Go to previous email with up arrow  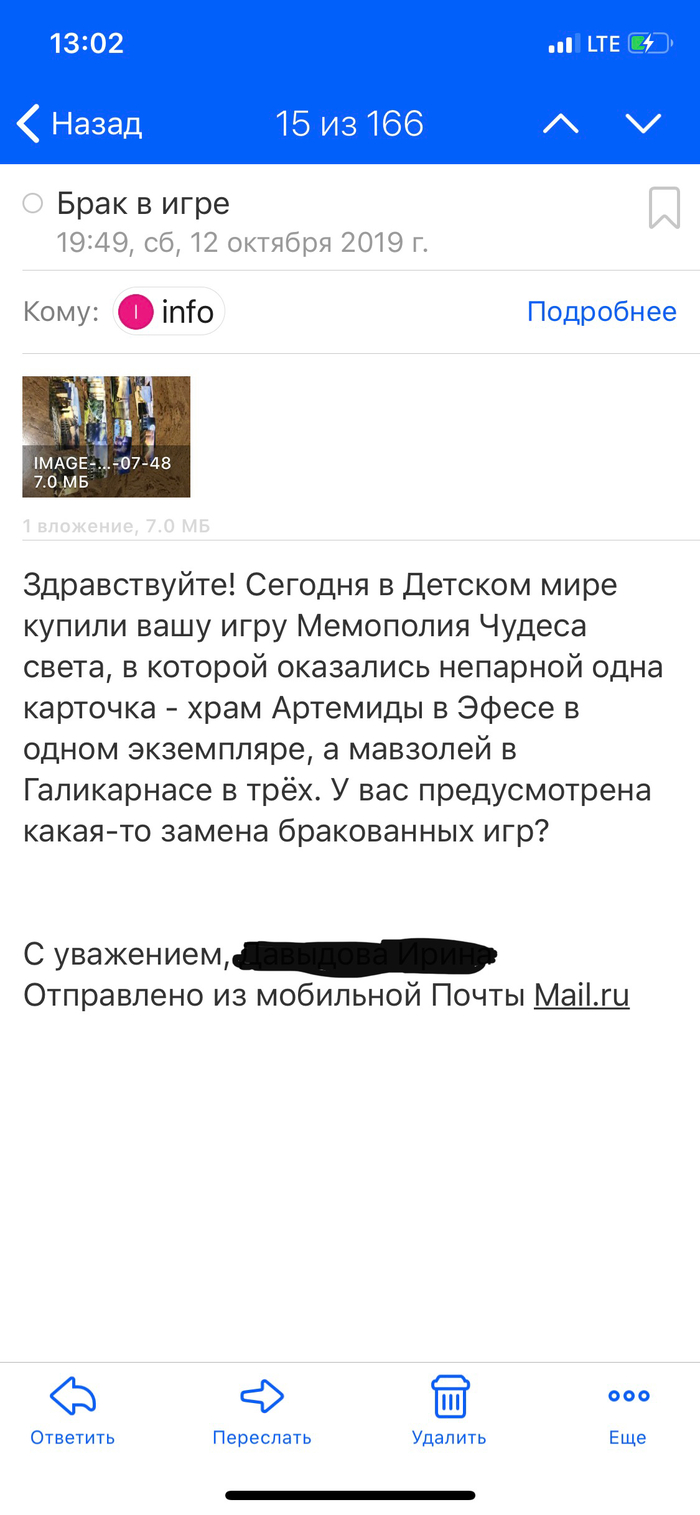coord(560,124)
